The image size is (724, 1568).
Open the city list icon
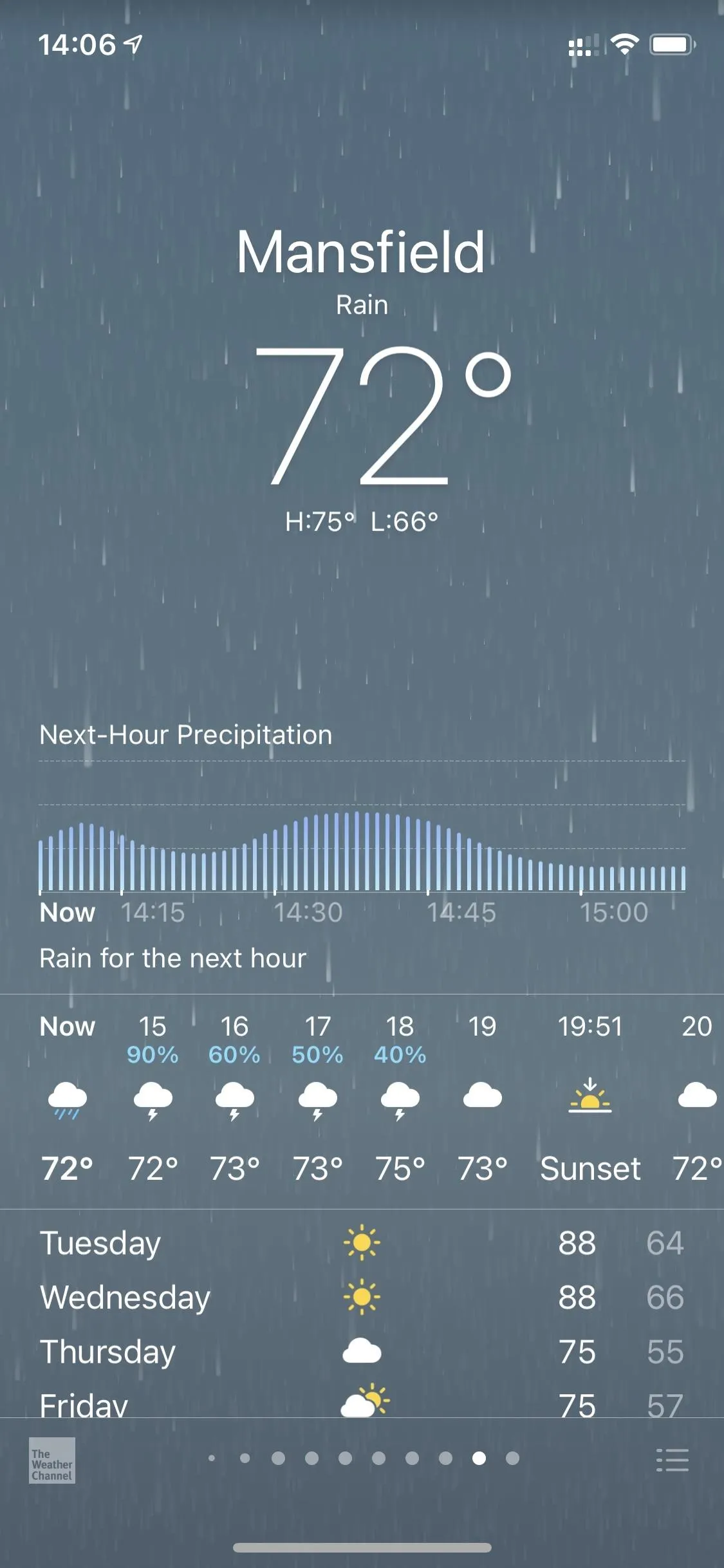pos(672,1460)
